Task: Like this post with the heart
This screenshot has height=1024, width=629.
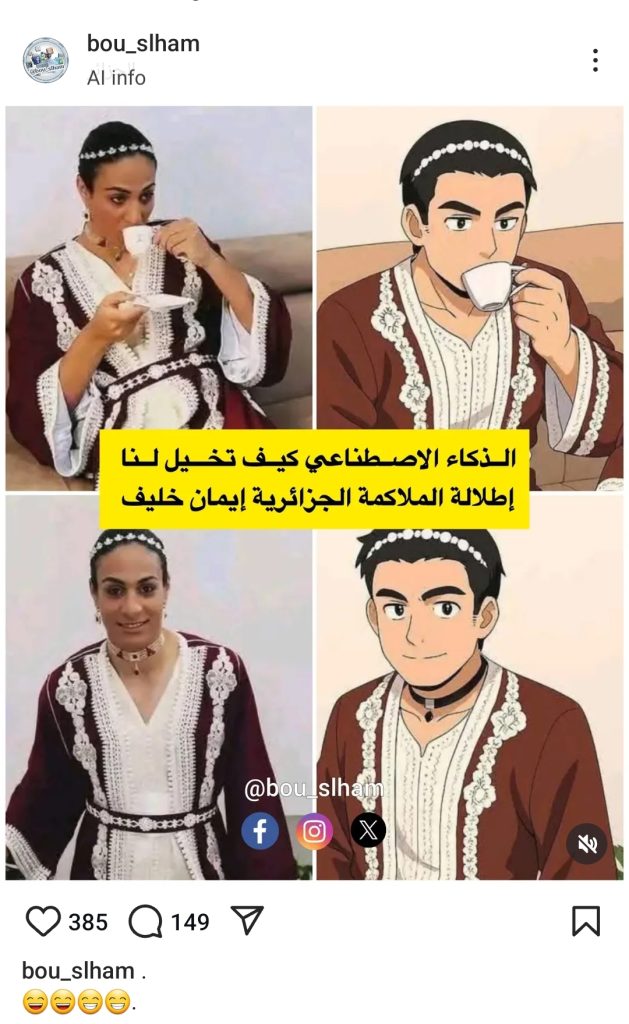Action: [x=43, y=921]
